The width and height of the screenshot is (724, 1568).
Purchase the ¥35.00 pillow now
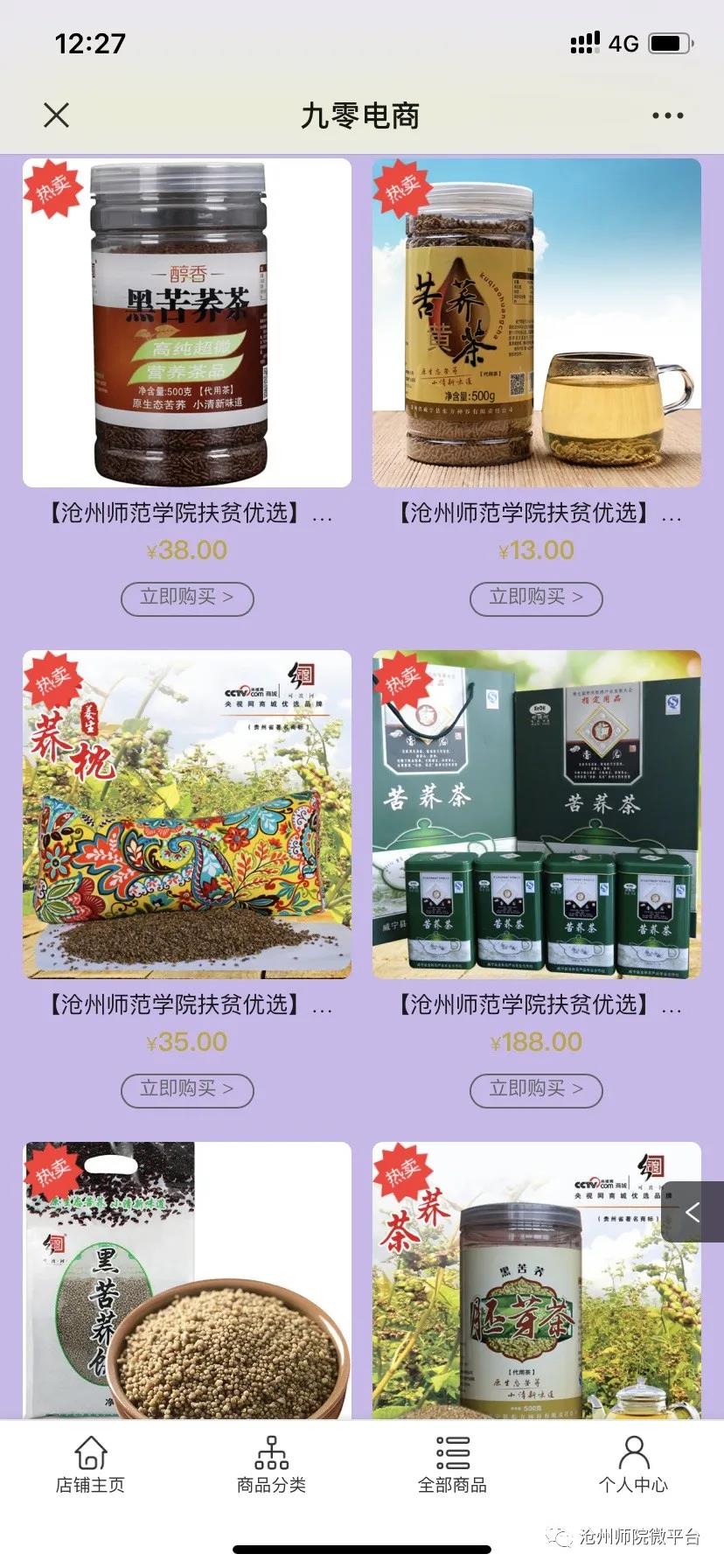coord(187,1089)
